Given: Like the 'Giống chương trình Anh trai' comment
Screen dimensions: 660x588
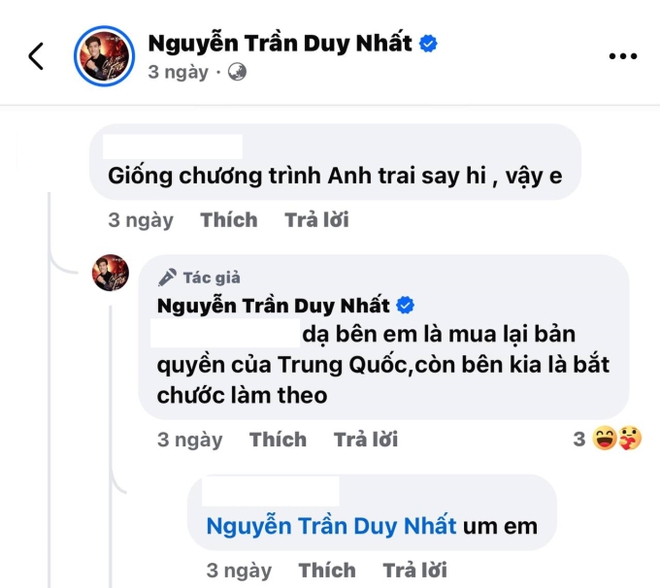Looking at the screenshot, I should 228,220.
